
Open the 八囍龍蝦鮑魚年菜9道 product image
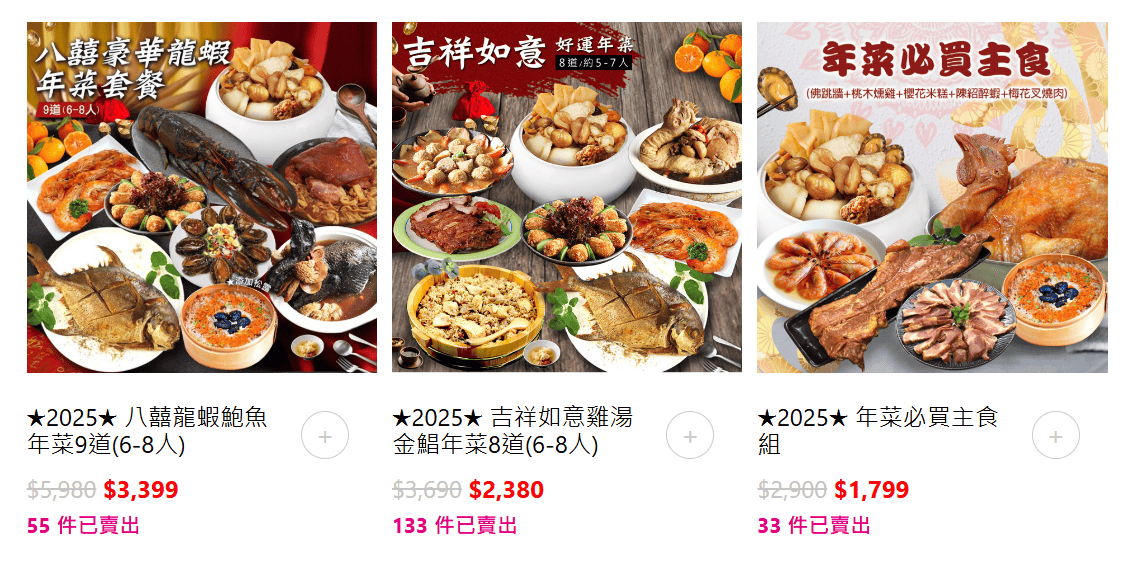point(201,197)
